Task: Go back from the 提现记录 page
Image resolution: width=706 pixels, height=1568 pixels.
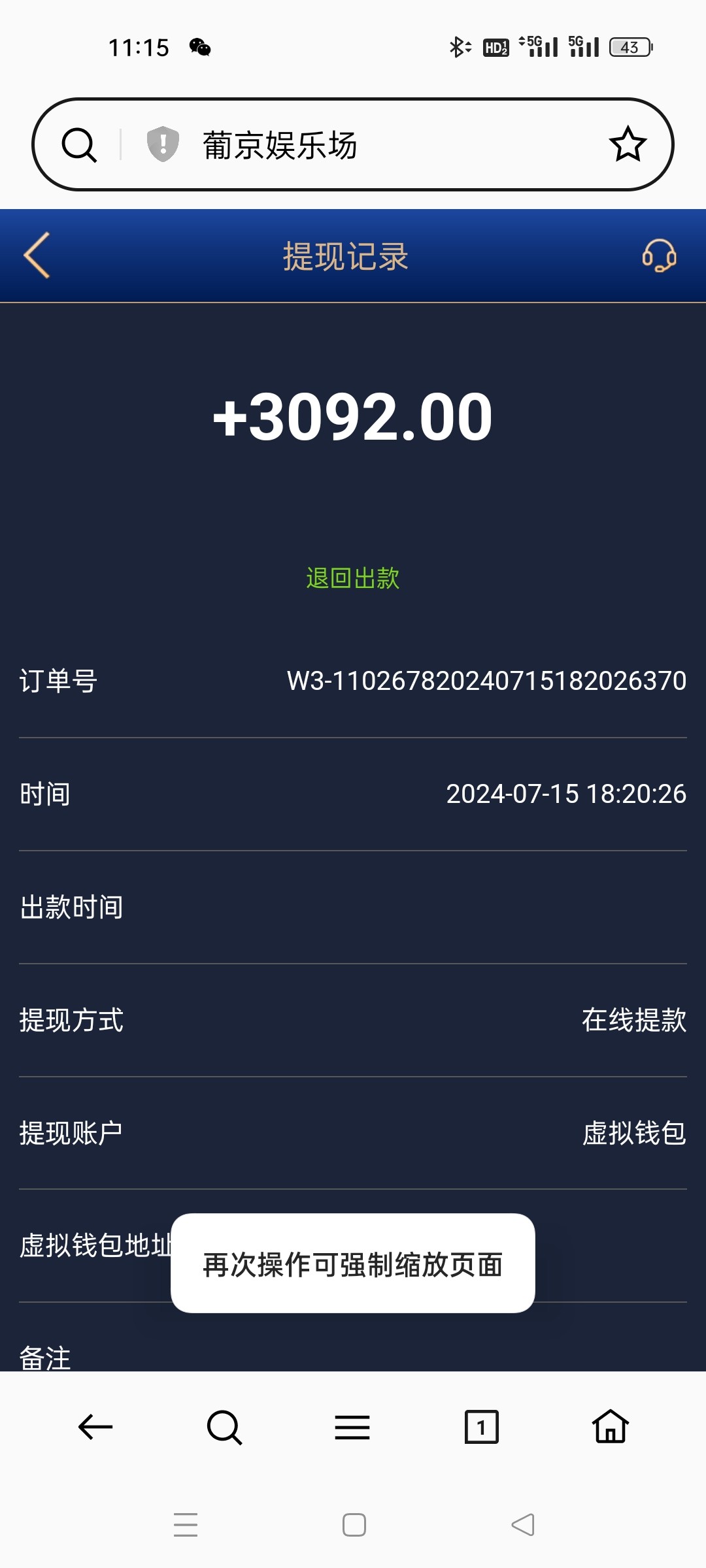Action: pos(37,255)
